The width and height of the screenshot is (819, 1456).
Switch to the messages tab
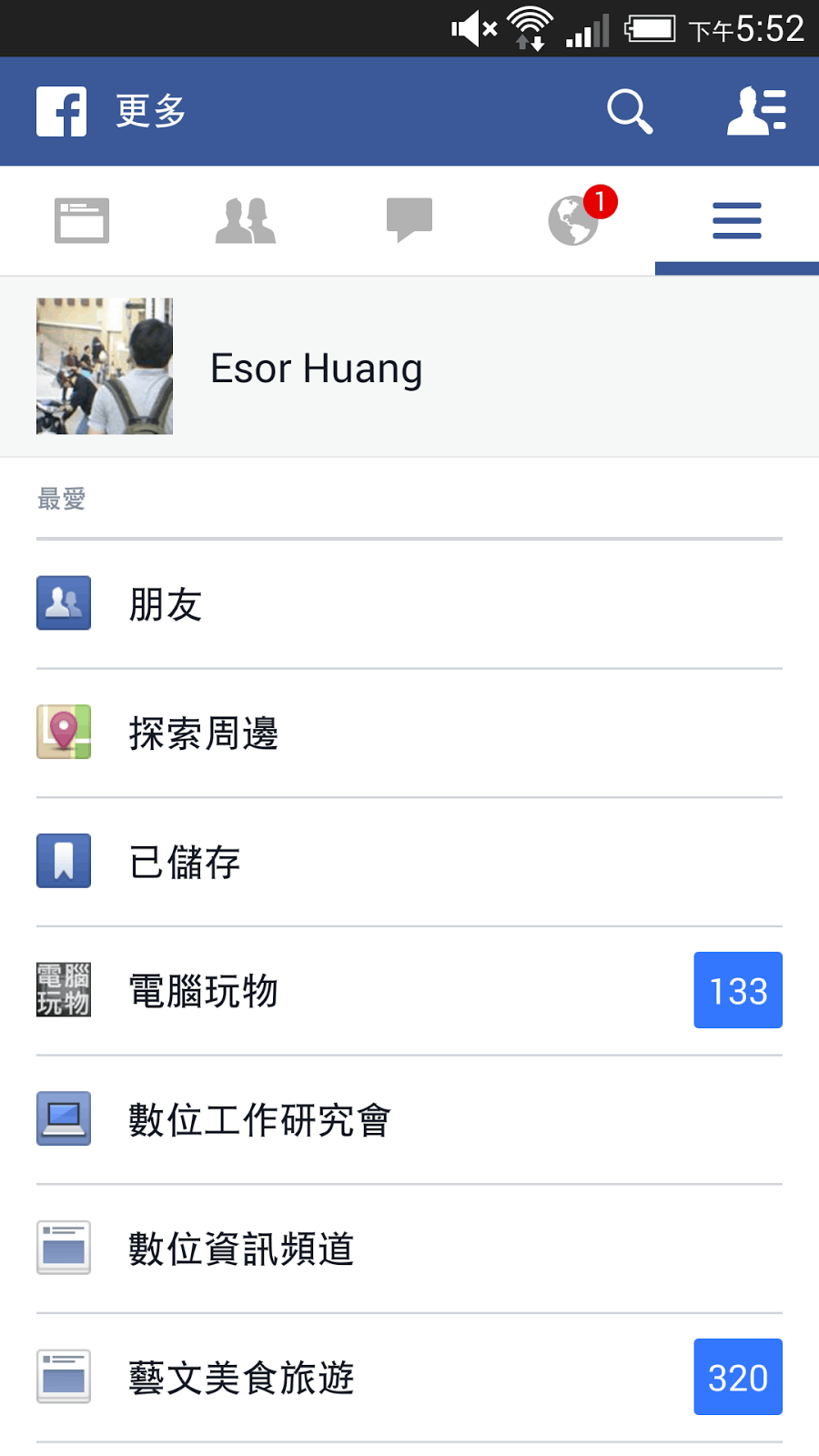[x=409, y=220]
